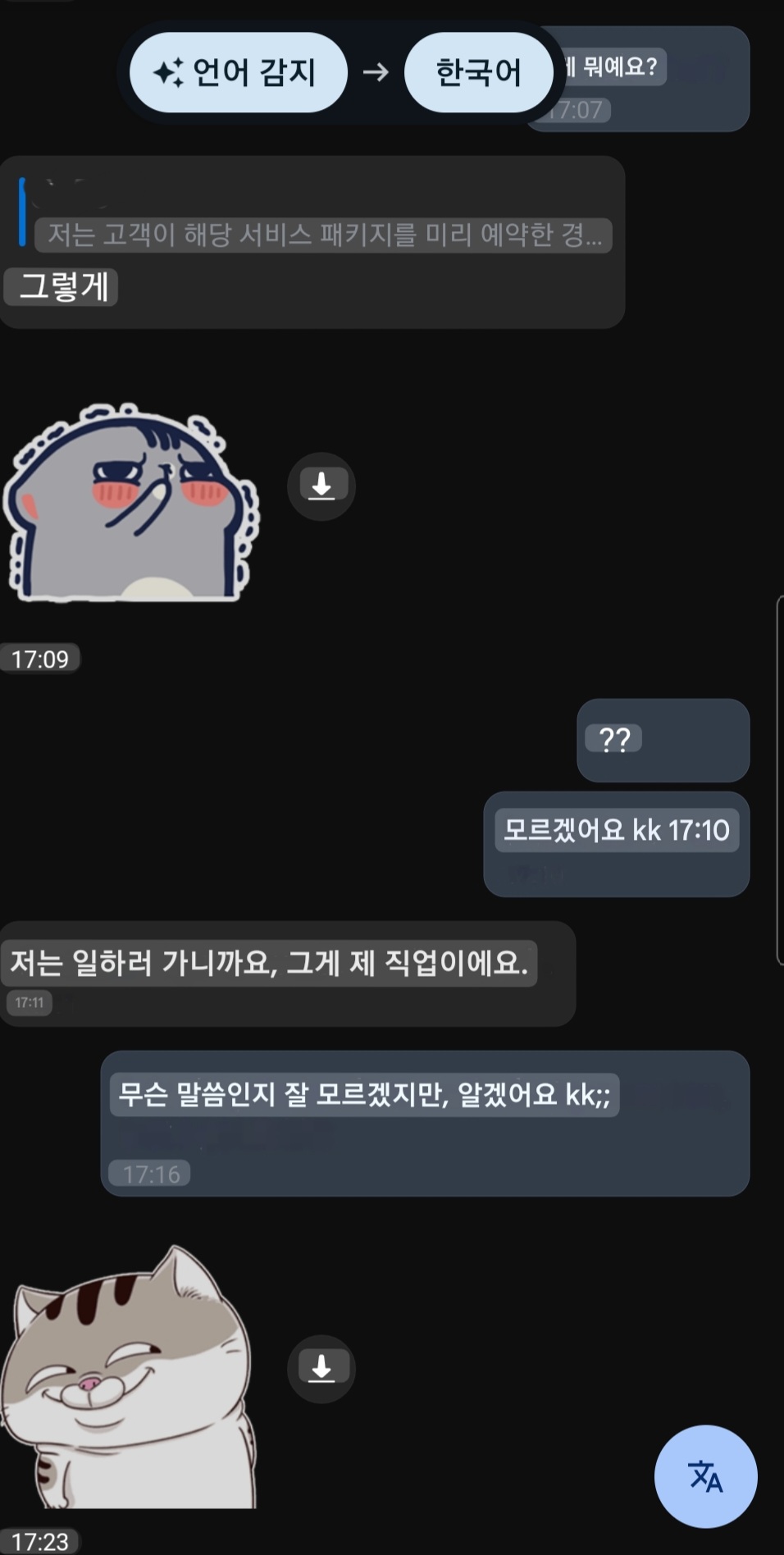The image size is (784, 1555).
Task: Open the smiling cat sticker
Action: click(x=127, y=1379)
